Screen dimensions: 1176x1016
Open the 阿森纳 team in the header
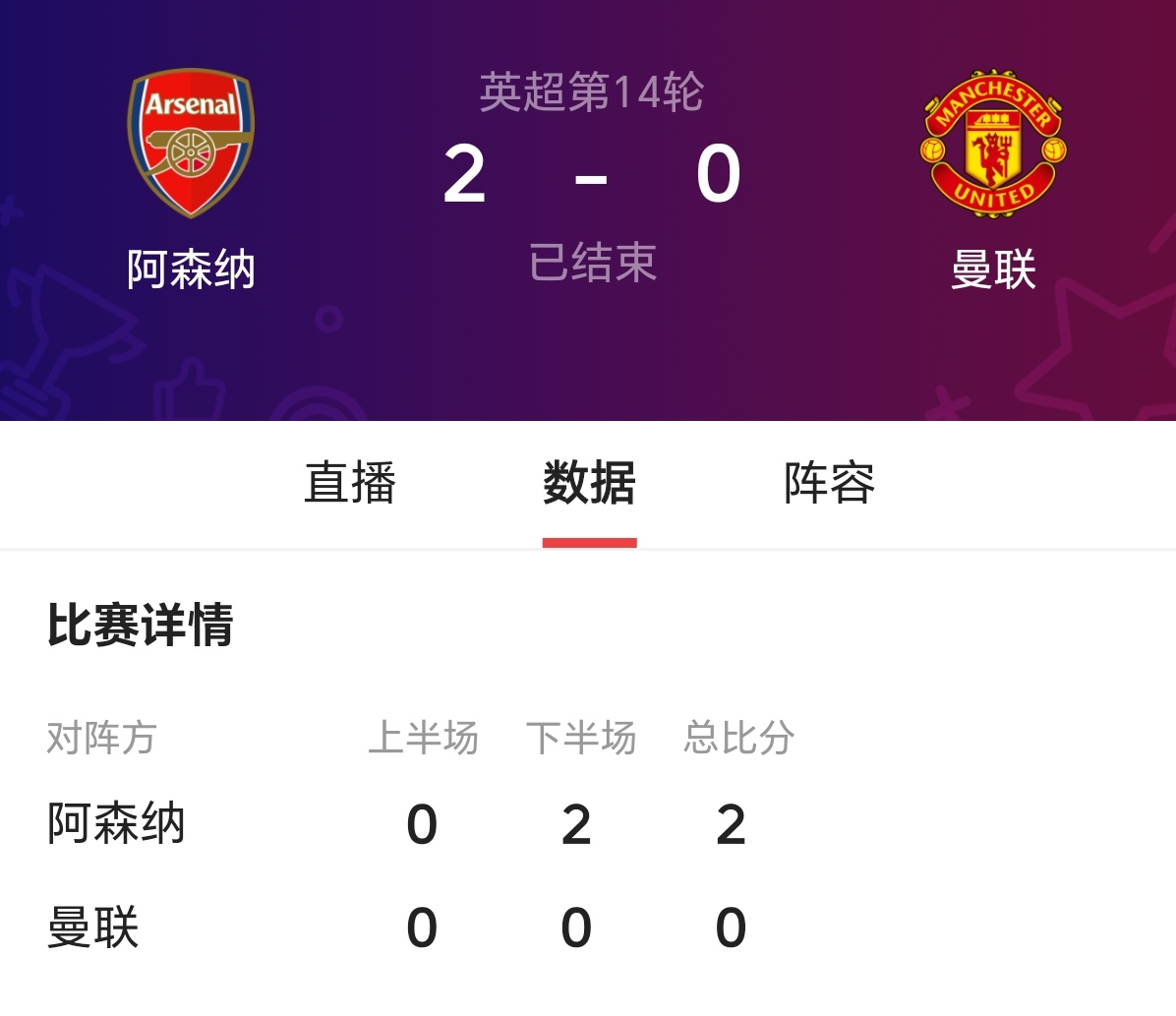tap(191, 177)
